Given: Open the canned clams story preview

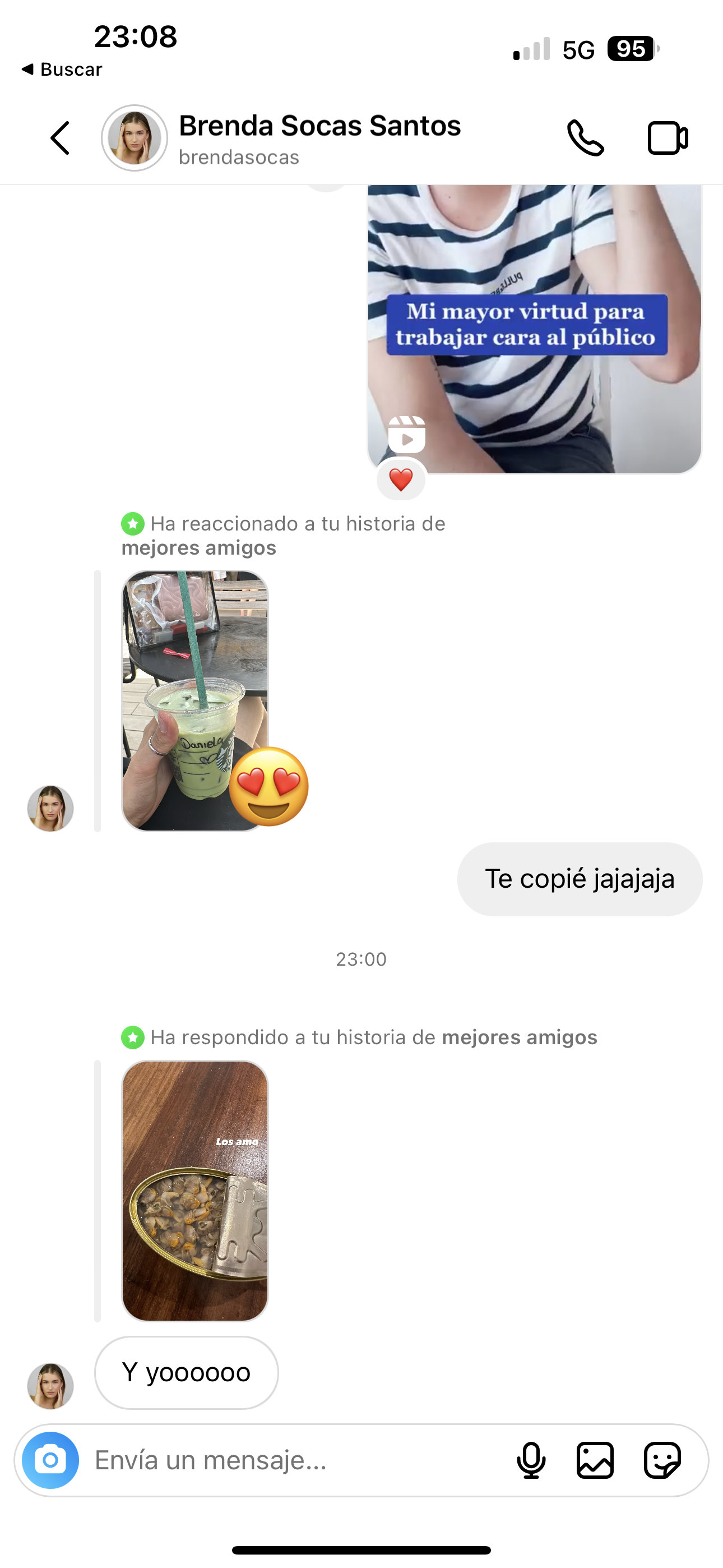Looking at the screenshot, I should click(x=194, y=1191).
